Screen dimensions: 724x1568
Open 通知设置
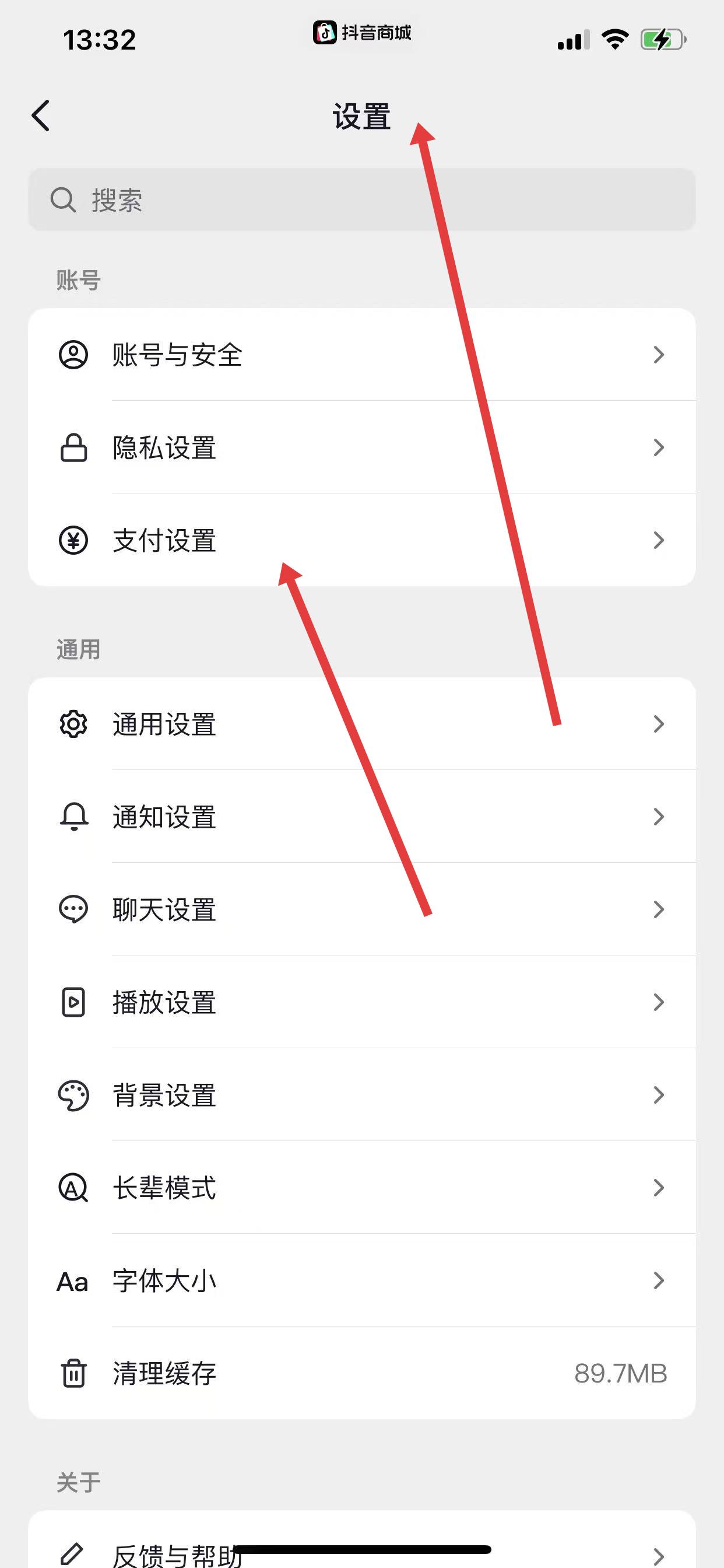[x=361, y=816]
